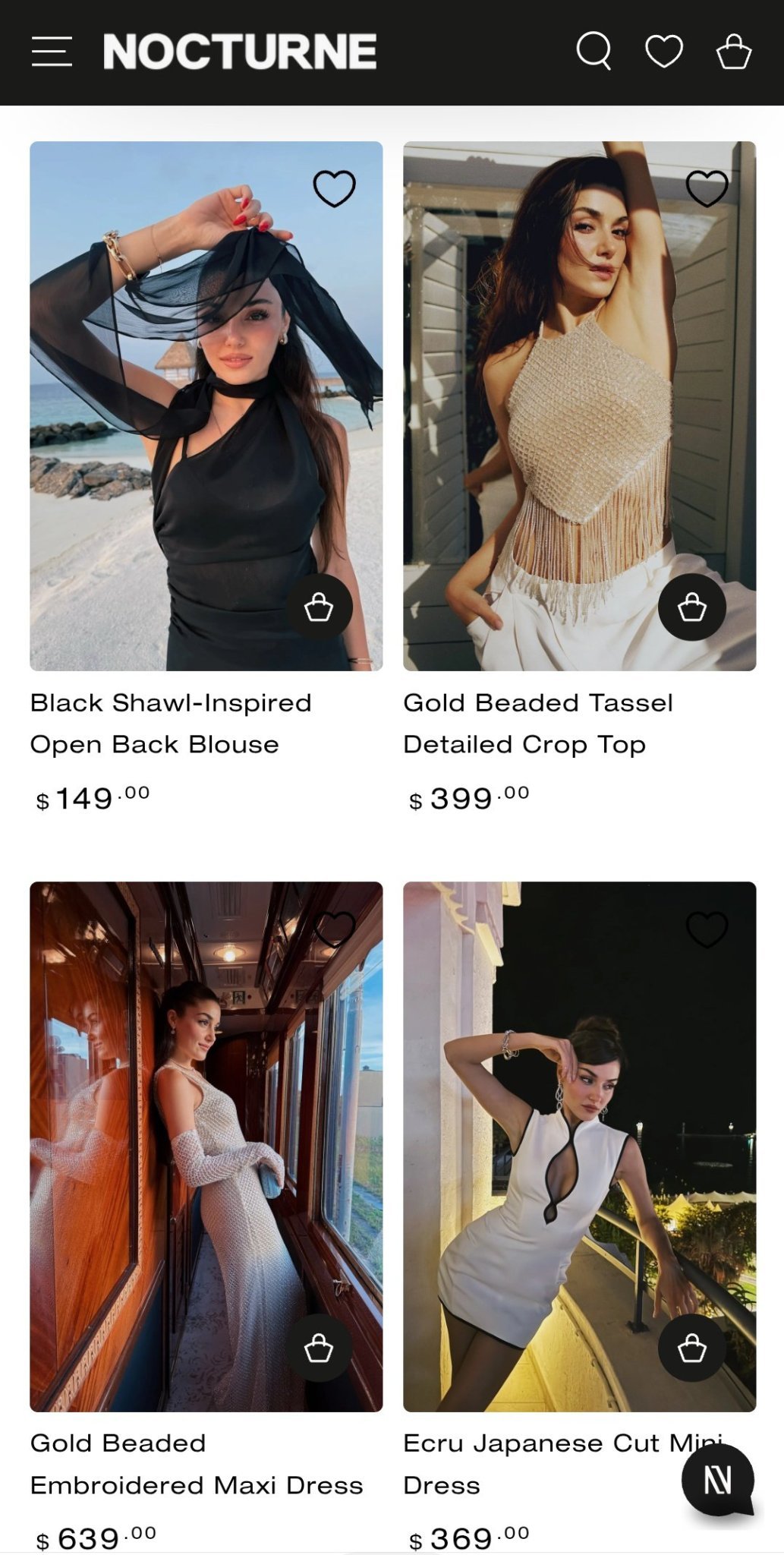Open the floating N chat assistant button
This screenshot has width=784, height=1555.
(717, 1481)
